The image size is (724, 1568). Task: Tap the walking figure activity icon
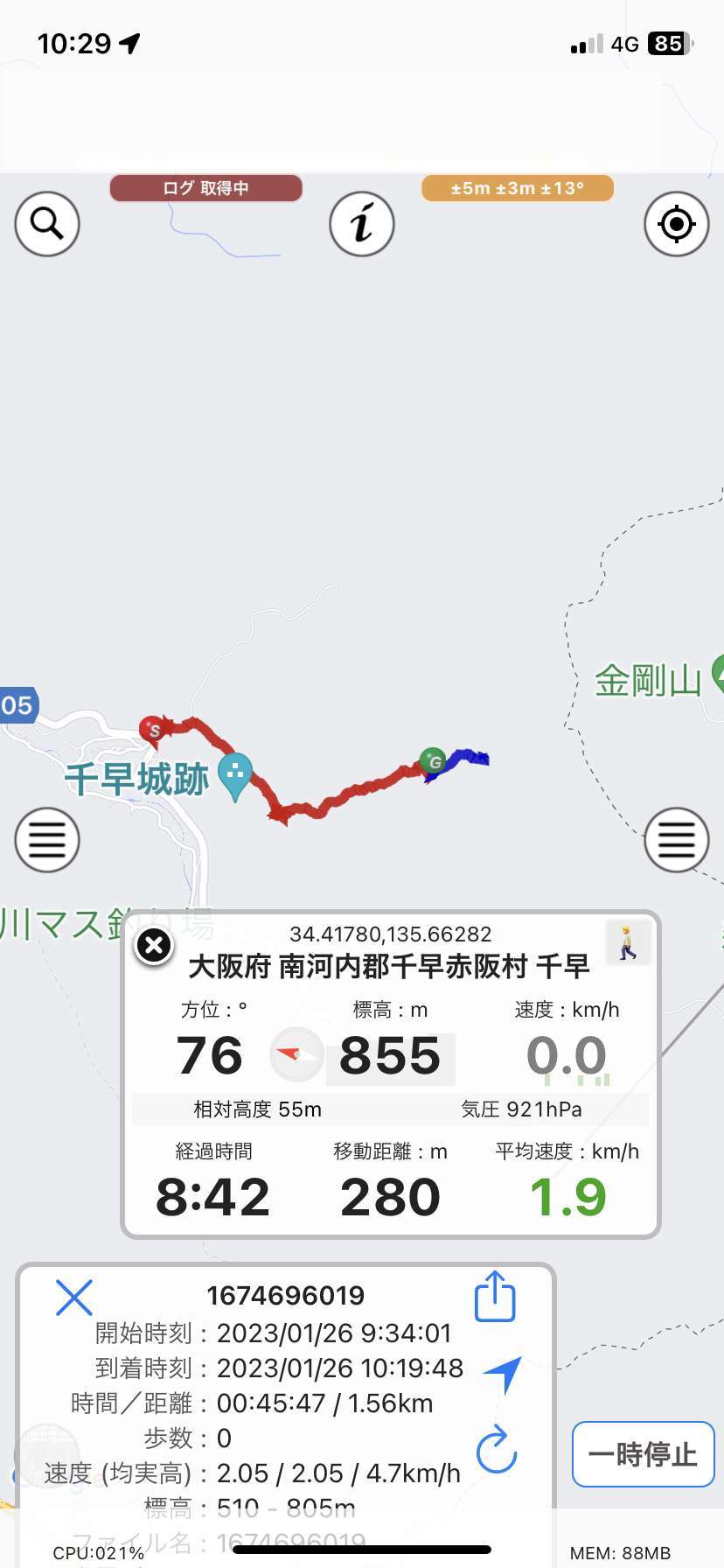pyautogui.click(x=628, y=942)
